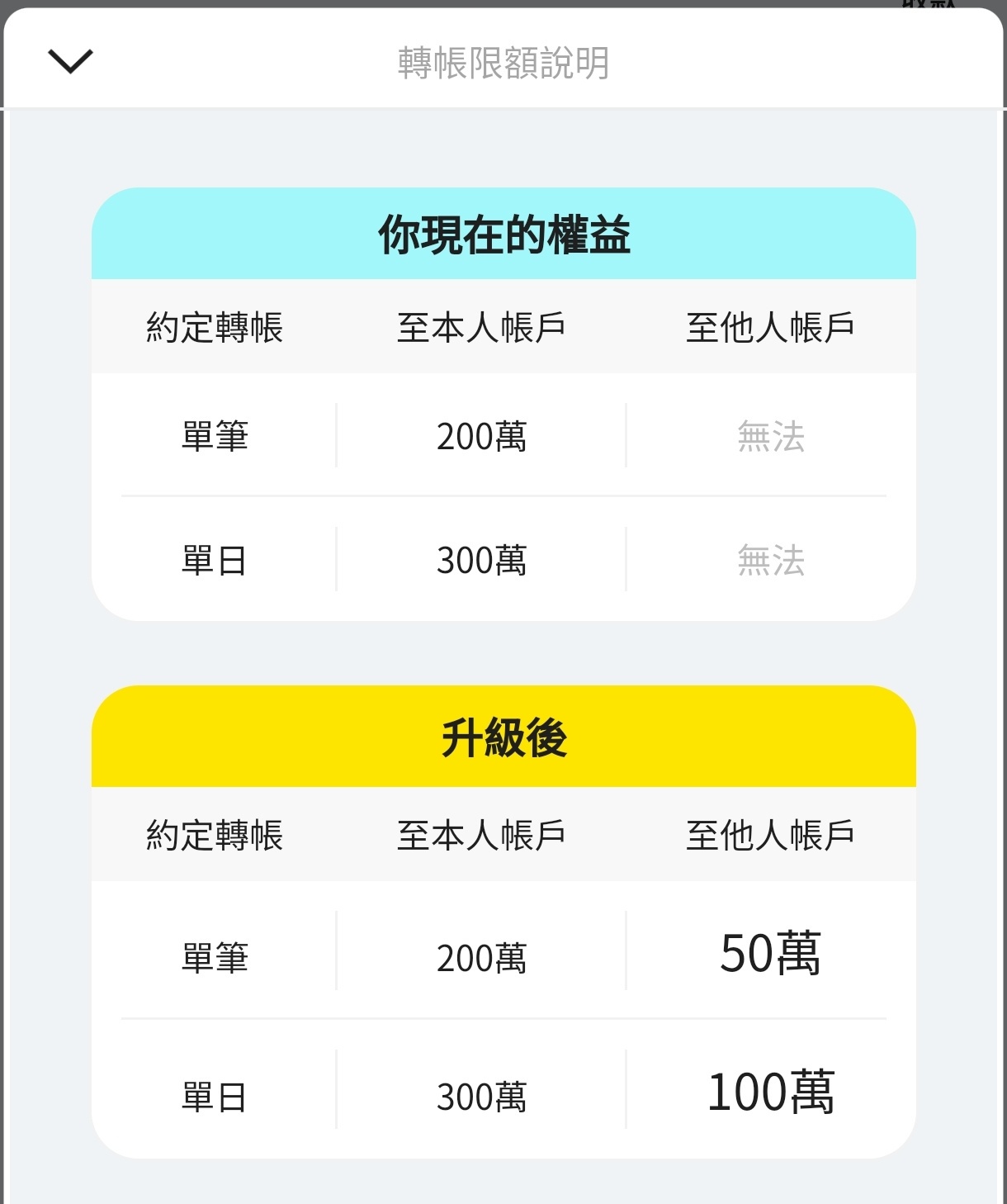Viewport: 1007px width, 1204px height.
Task: Collapse the transfer limit sheet with the chevron
Action: (71, 61)
